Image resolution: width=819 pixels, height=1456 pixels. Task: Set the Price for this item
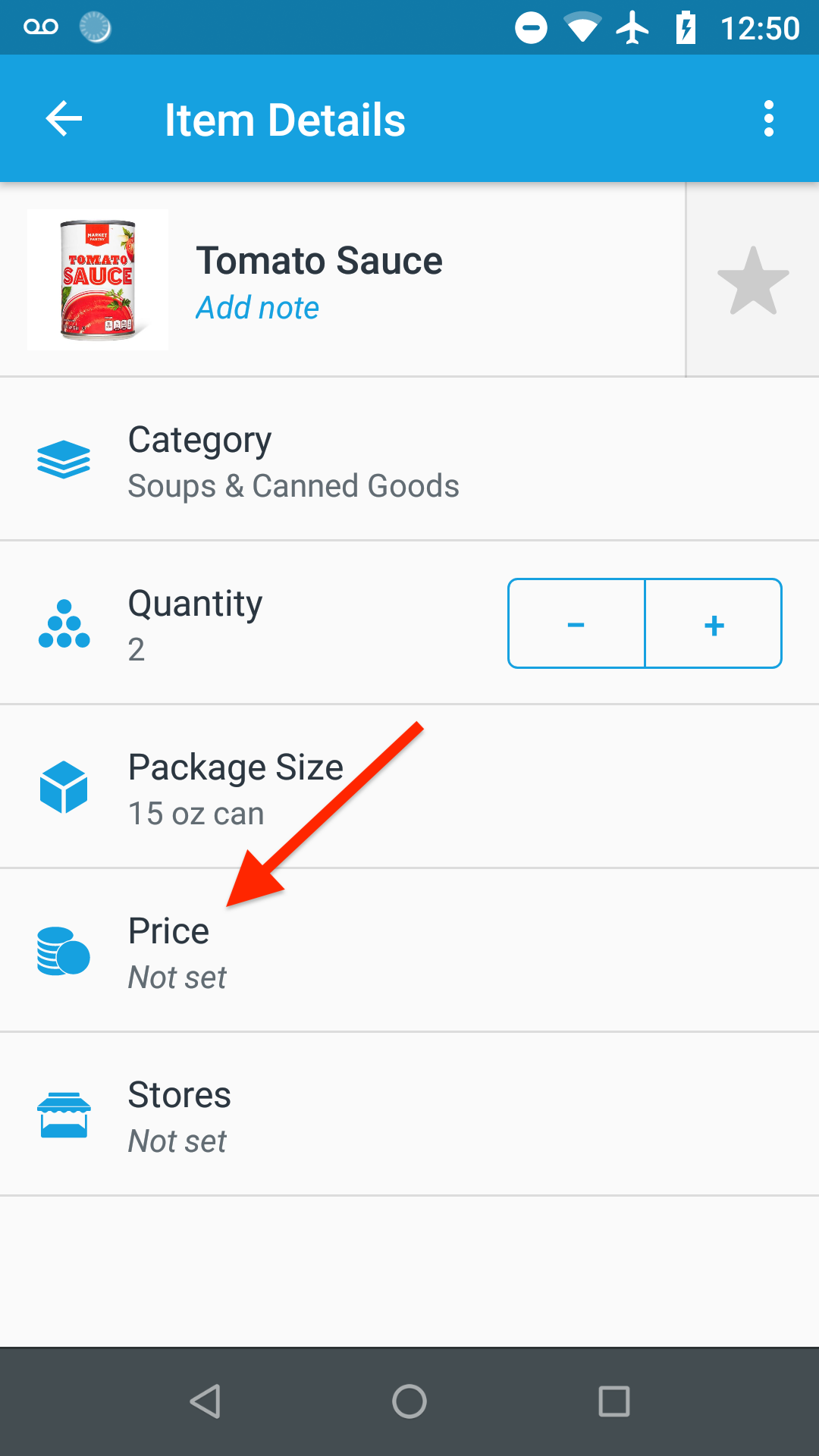click(x=409, y=952)
